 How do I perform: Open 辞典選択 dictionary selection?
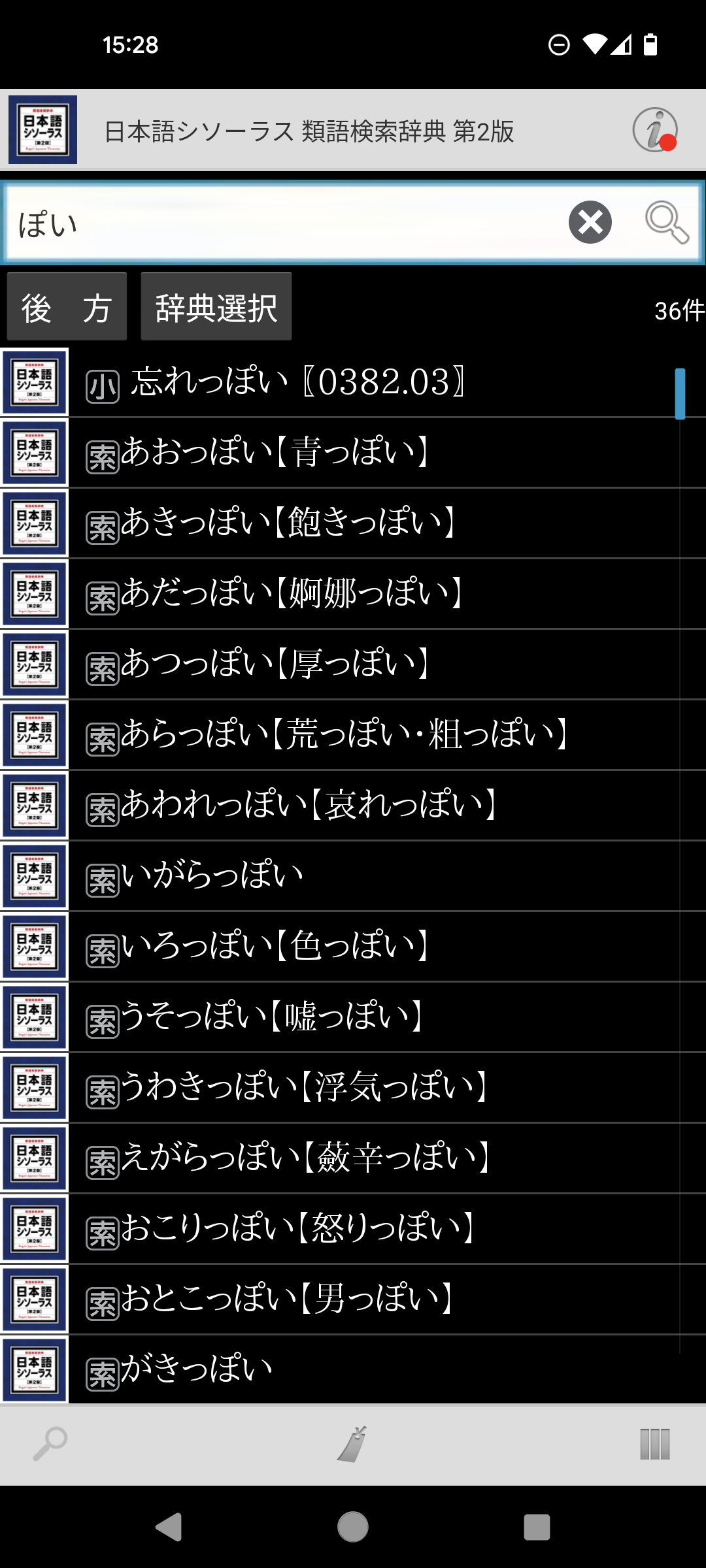(x=216, y=306)
